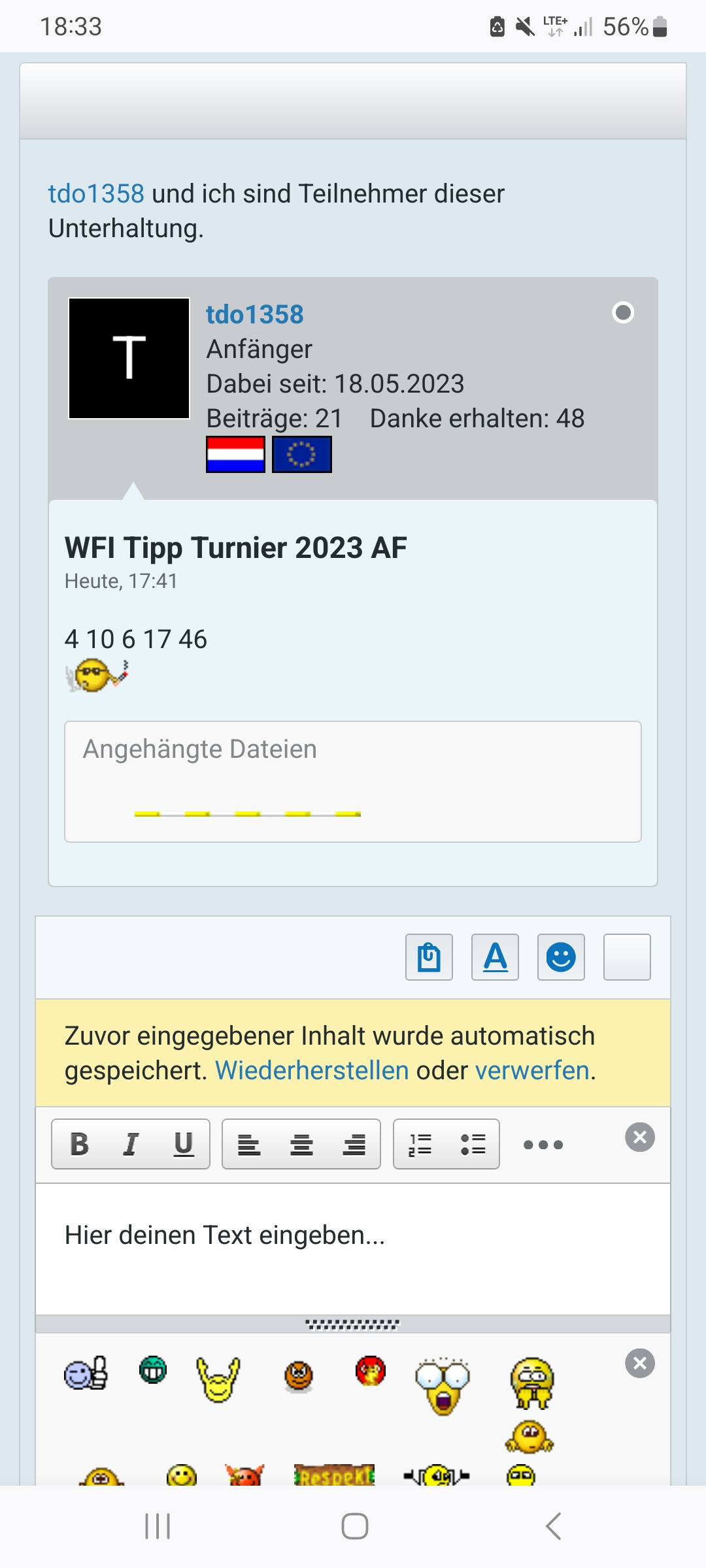706x1568 pixels.
Task: Apply bold formatting
Action: (x=79, y=1144)
